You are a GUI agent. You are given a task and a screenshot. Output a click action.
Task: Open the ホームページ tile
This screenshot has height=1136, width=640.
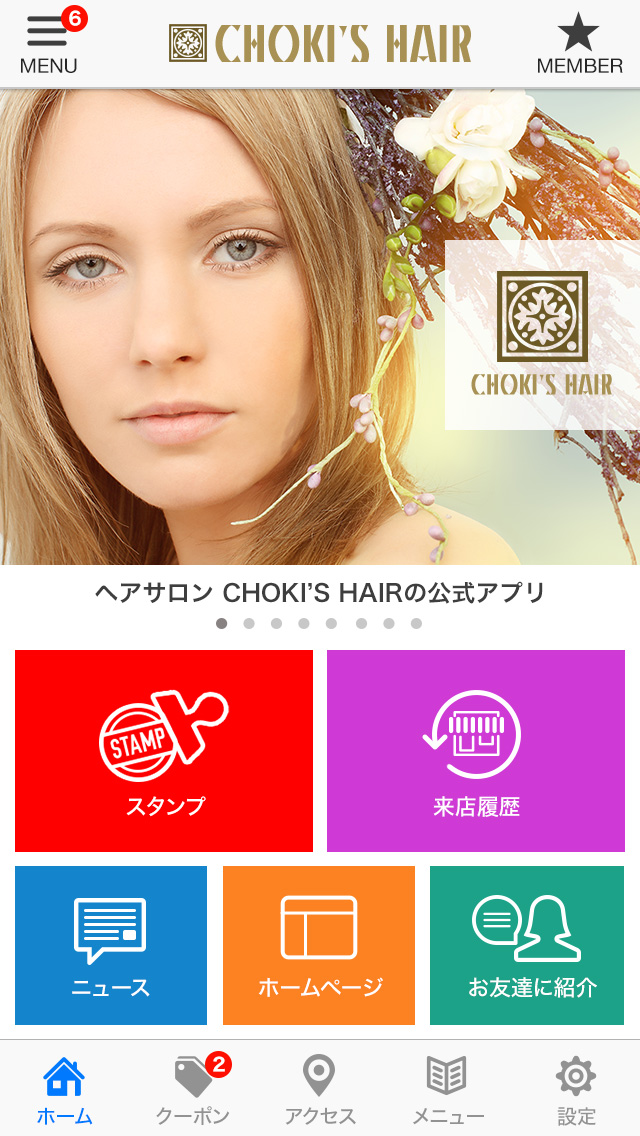[x=319, y=945]
